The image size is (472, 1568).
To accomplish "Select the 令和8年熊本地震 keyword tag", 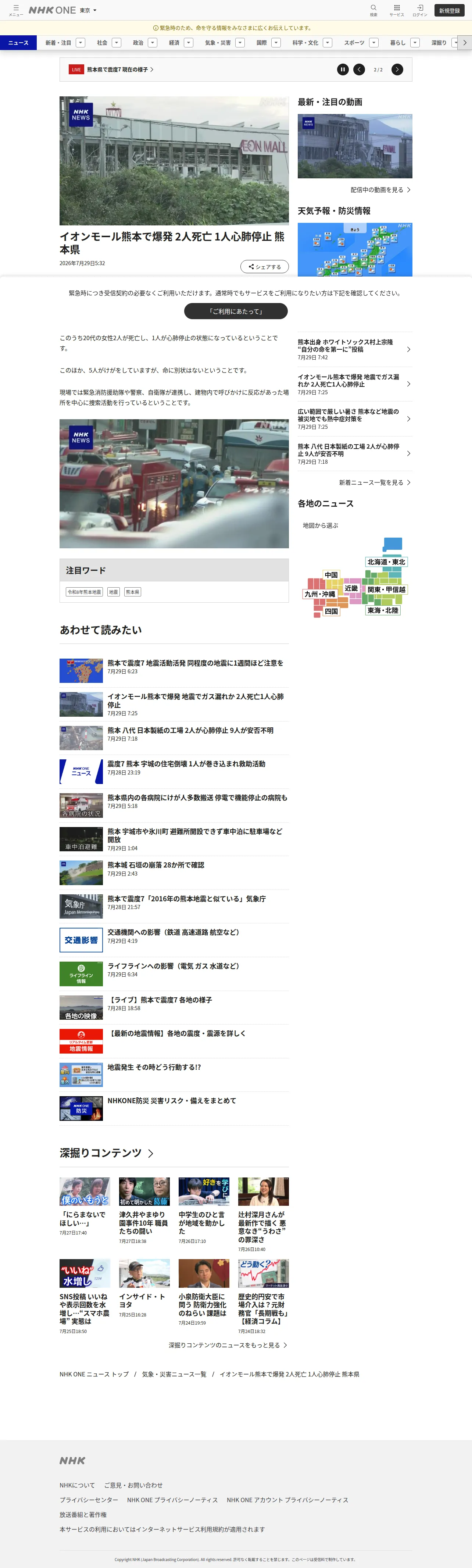I will (85, 592).
